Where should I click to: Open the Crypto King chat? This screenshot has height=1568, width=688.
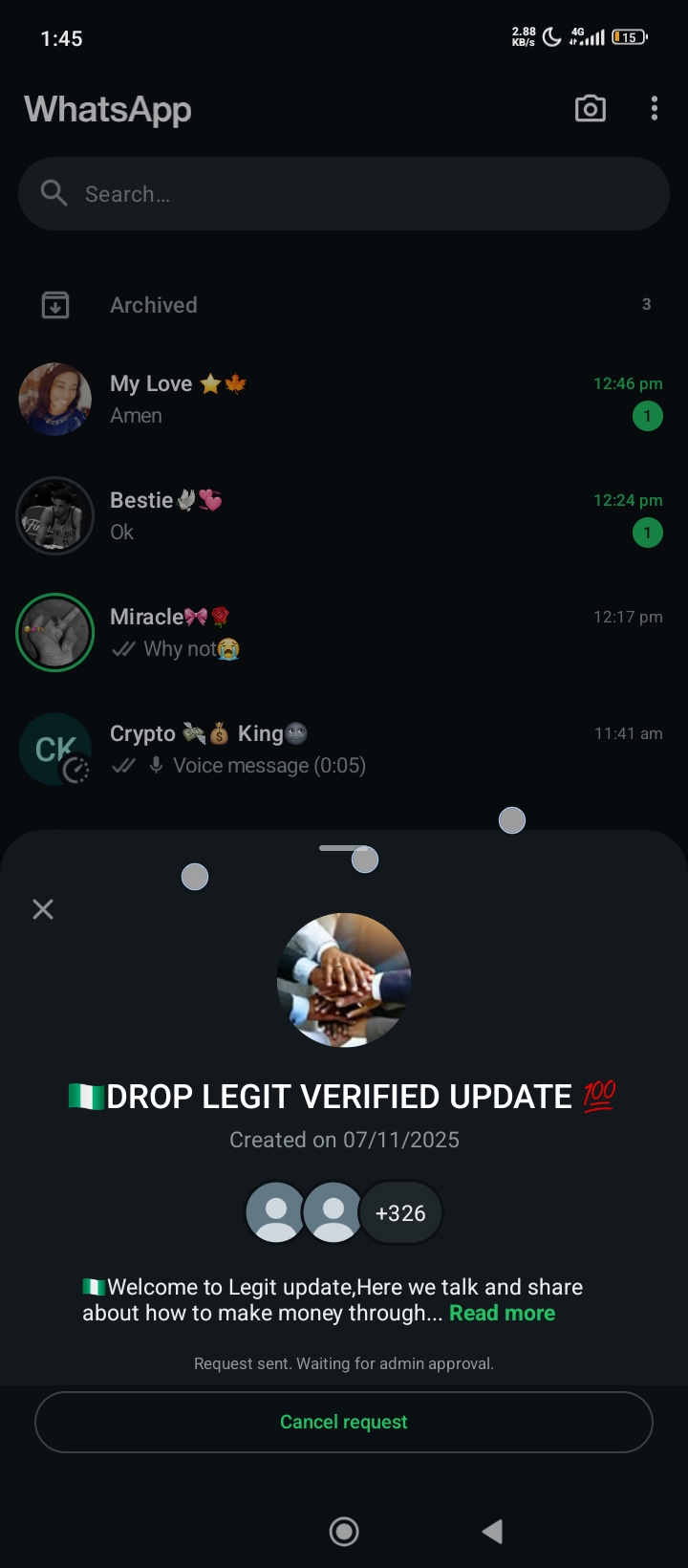coord(382,750)
